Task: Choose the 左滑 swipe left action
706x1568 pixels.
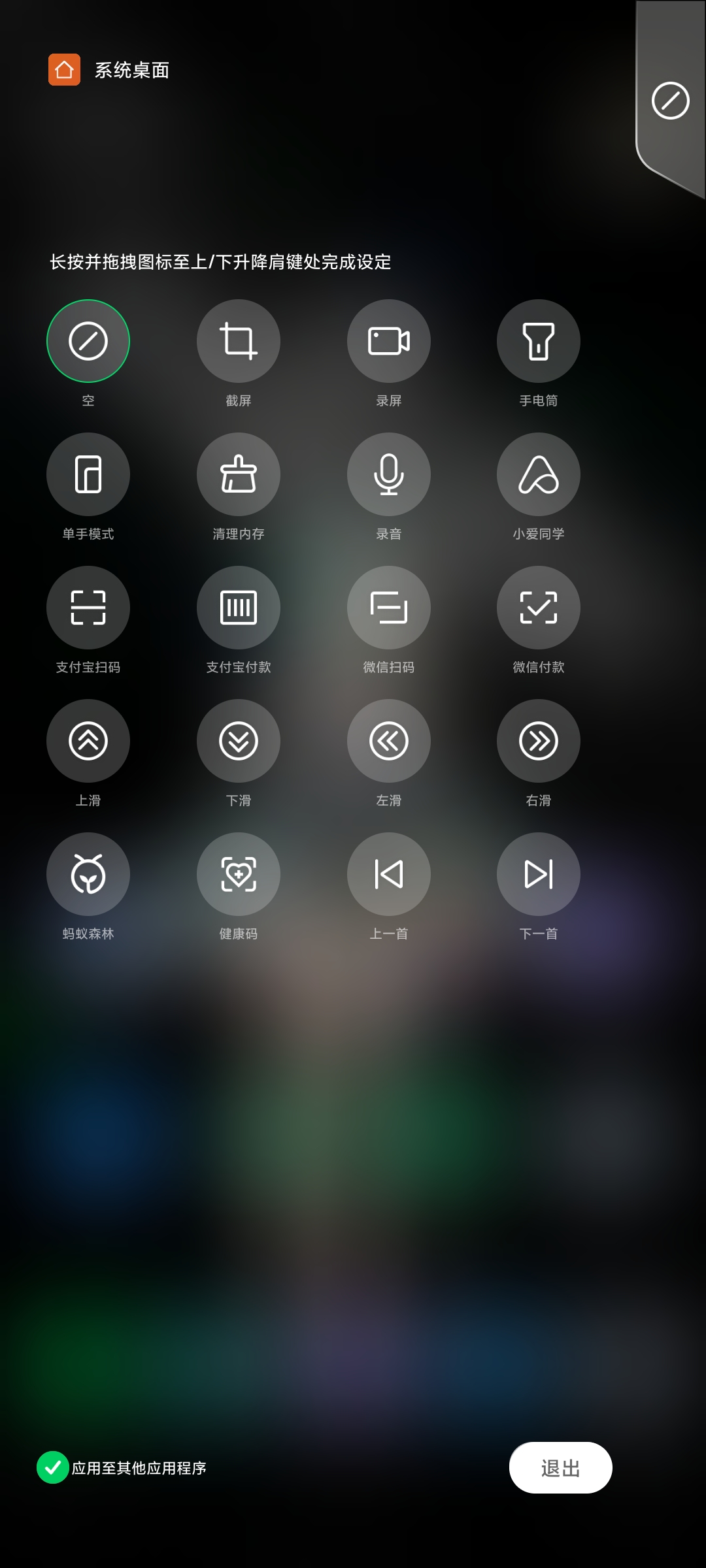Action: point(389,741)
